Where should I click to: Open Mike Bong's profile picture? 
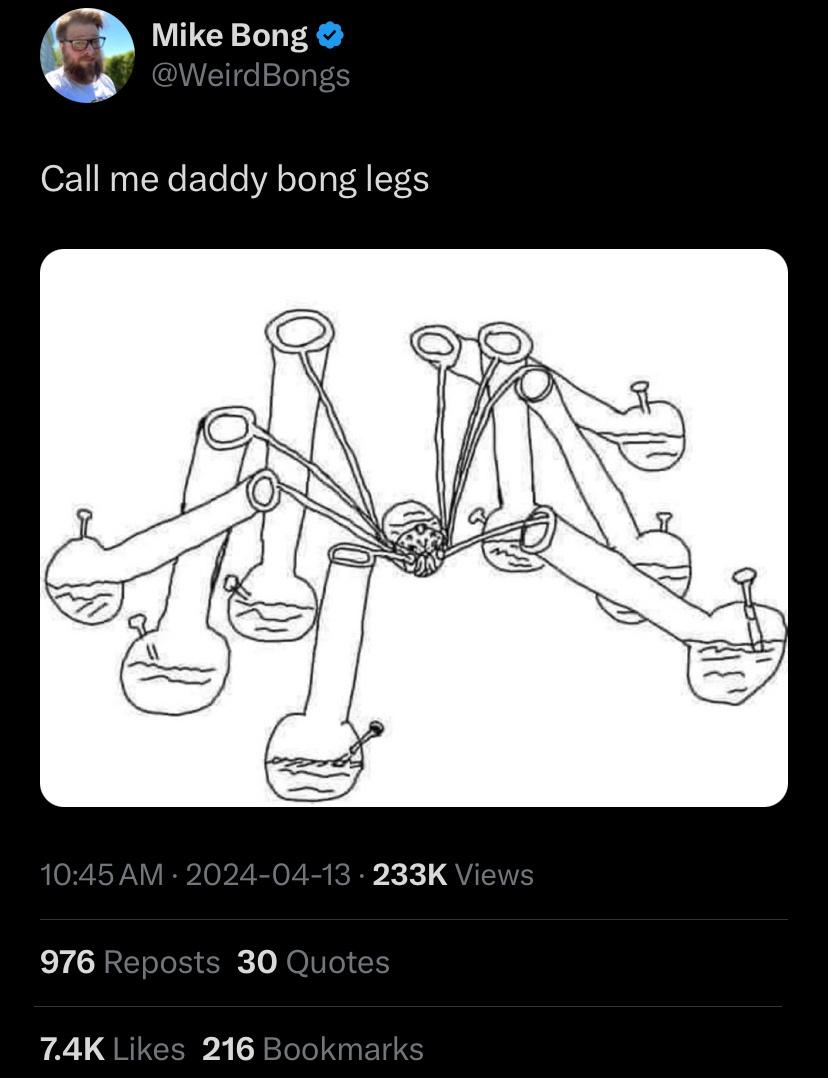87,56
